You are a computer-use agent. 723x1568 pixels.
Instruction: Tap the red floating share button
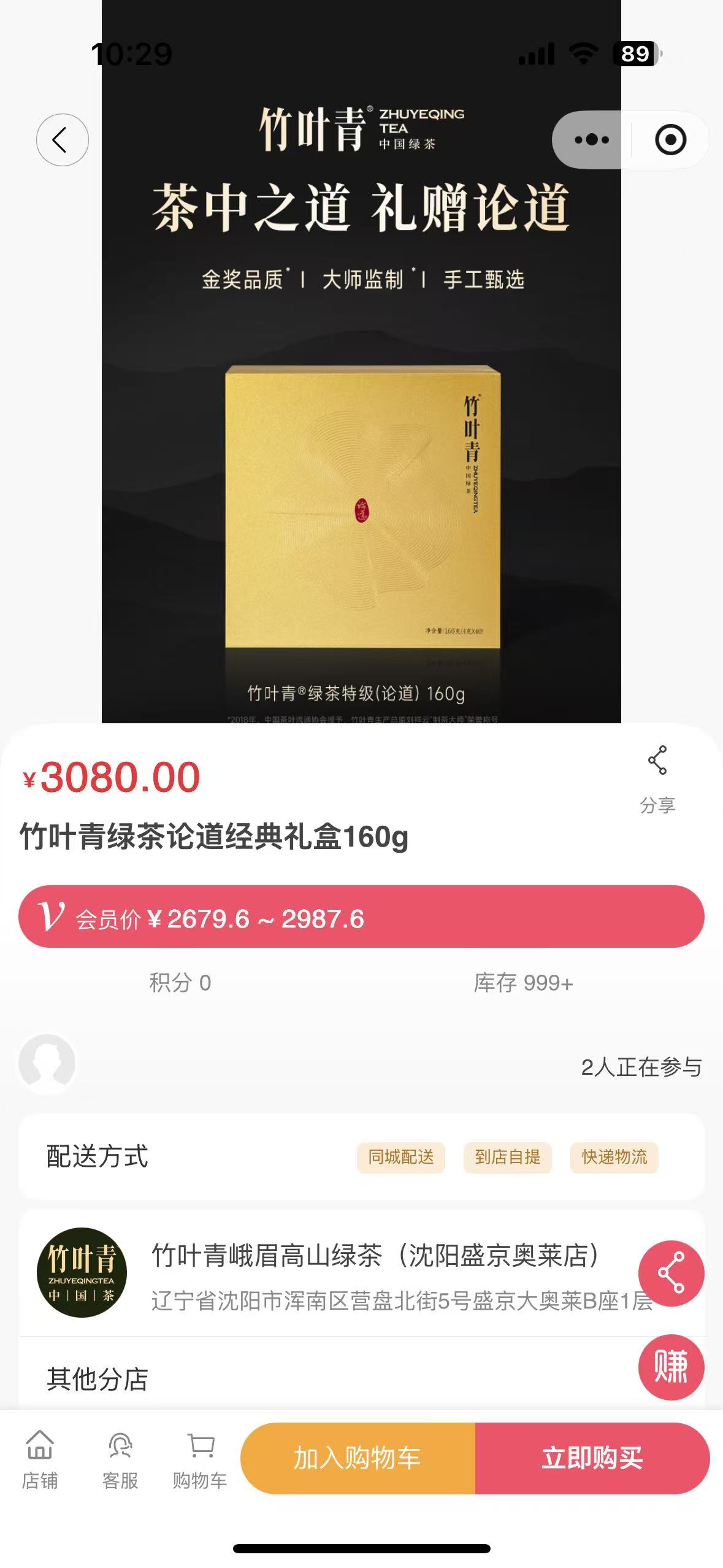671,1274
